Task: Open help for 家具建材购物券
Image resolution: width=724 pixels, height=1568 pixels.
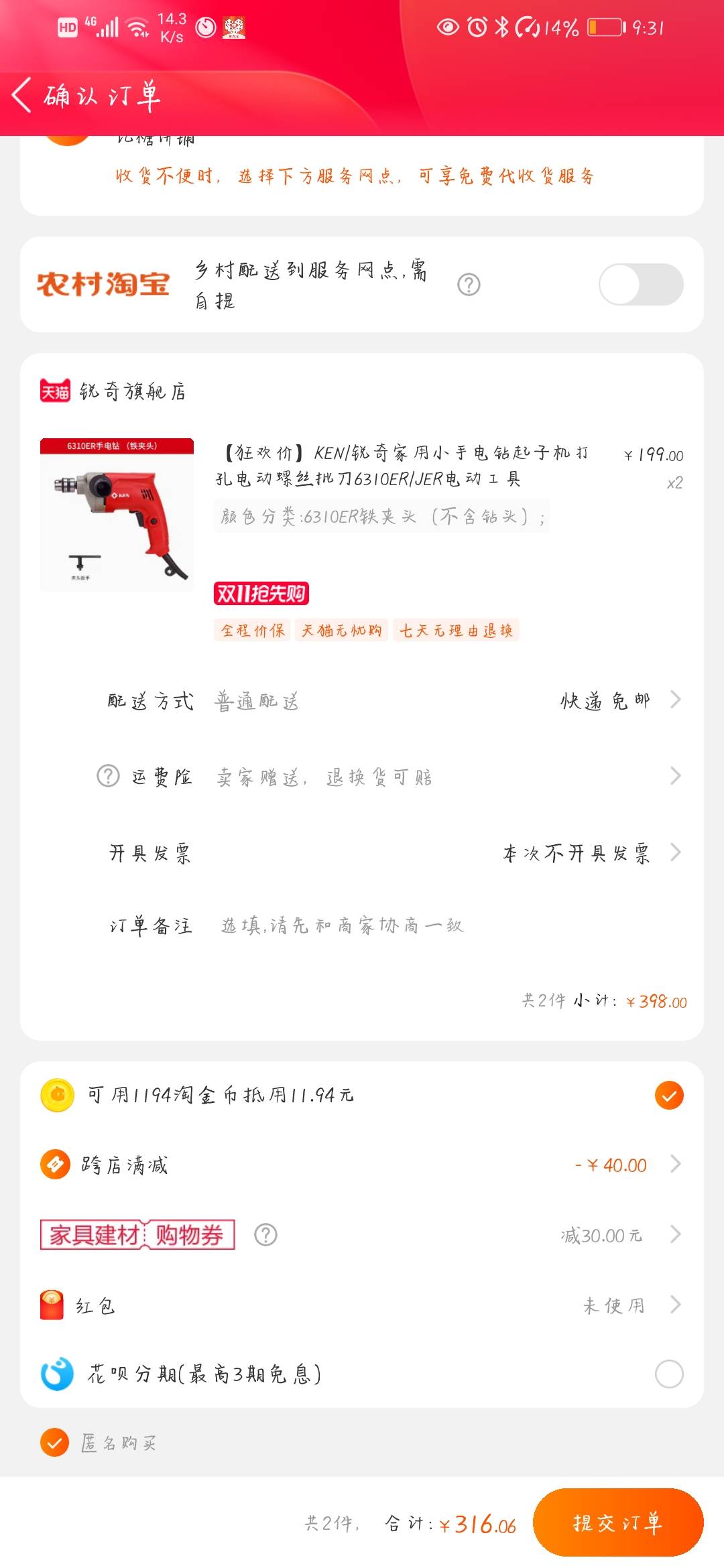Action: coord(265,1234)
